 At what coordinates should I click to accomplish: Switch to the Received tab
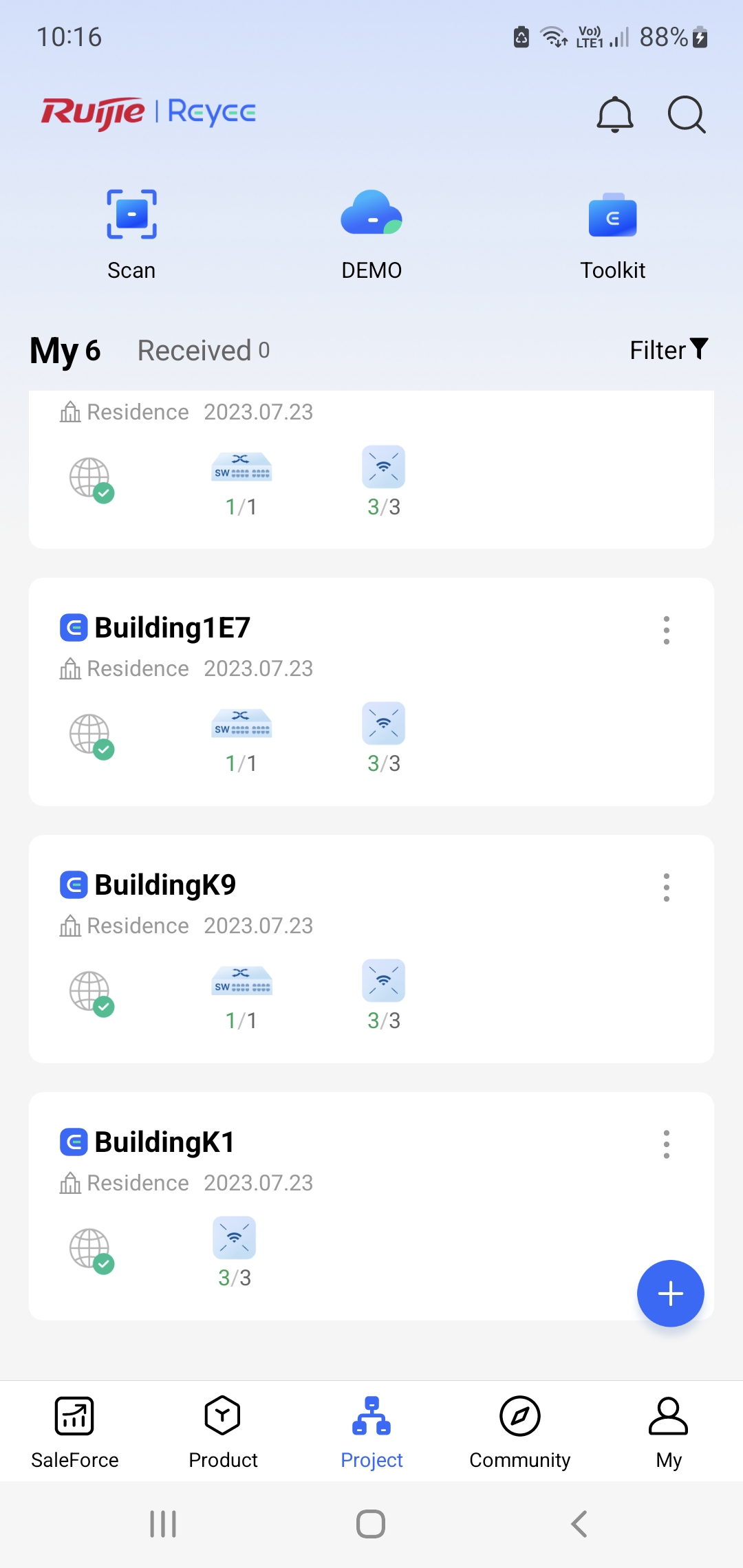tap(203, 351)
